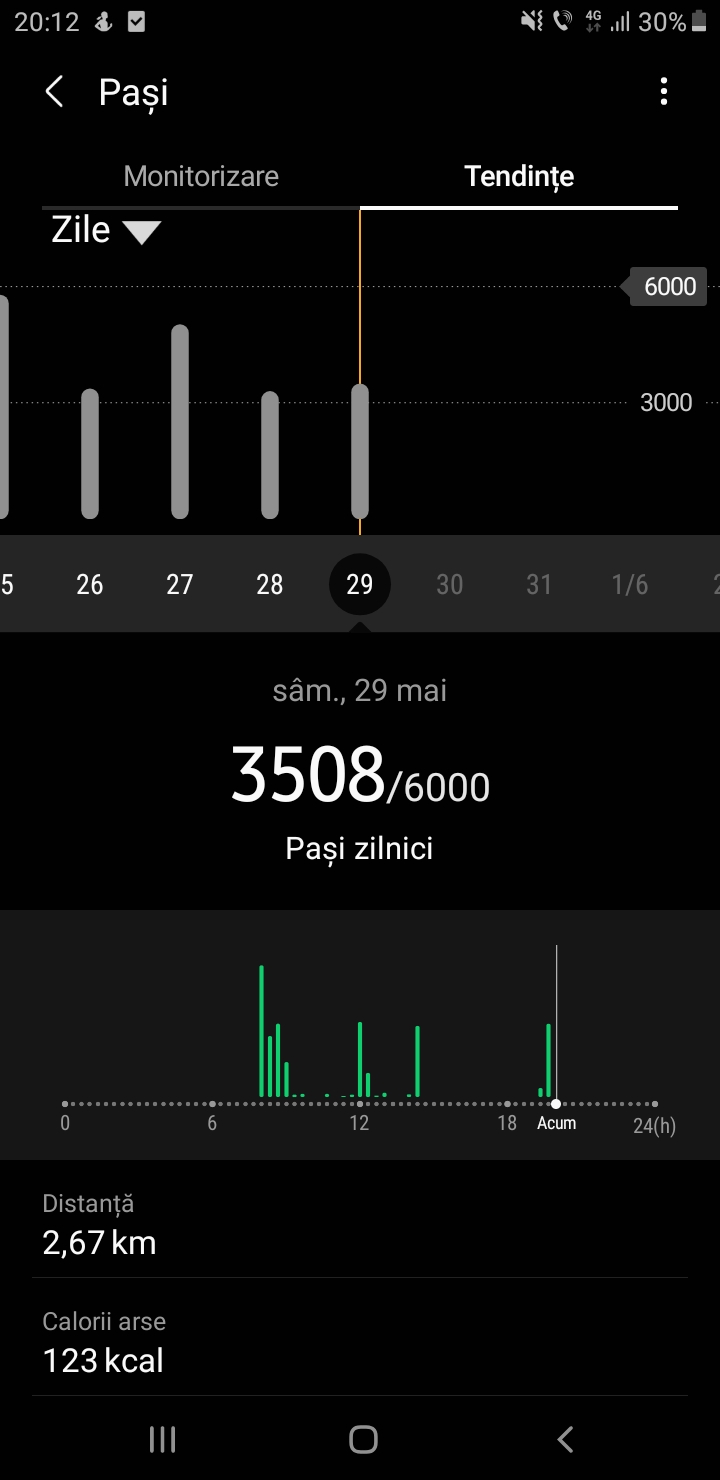Switch to the Monitorizare tab
720x1480 pixels.
[201, 177]
